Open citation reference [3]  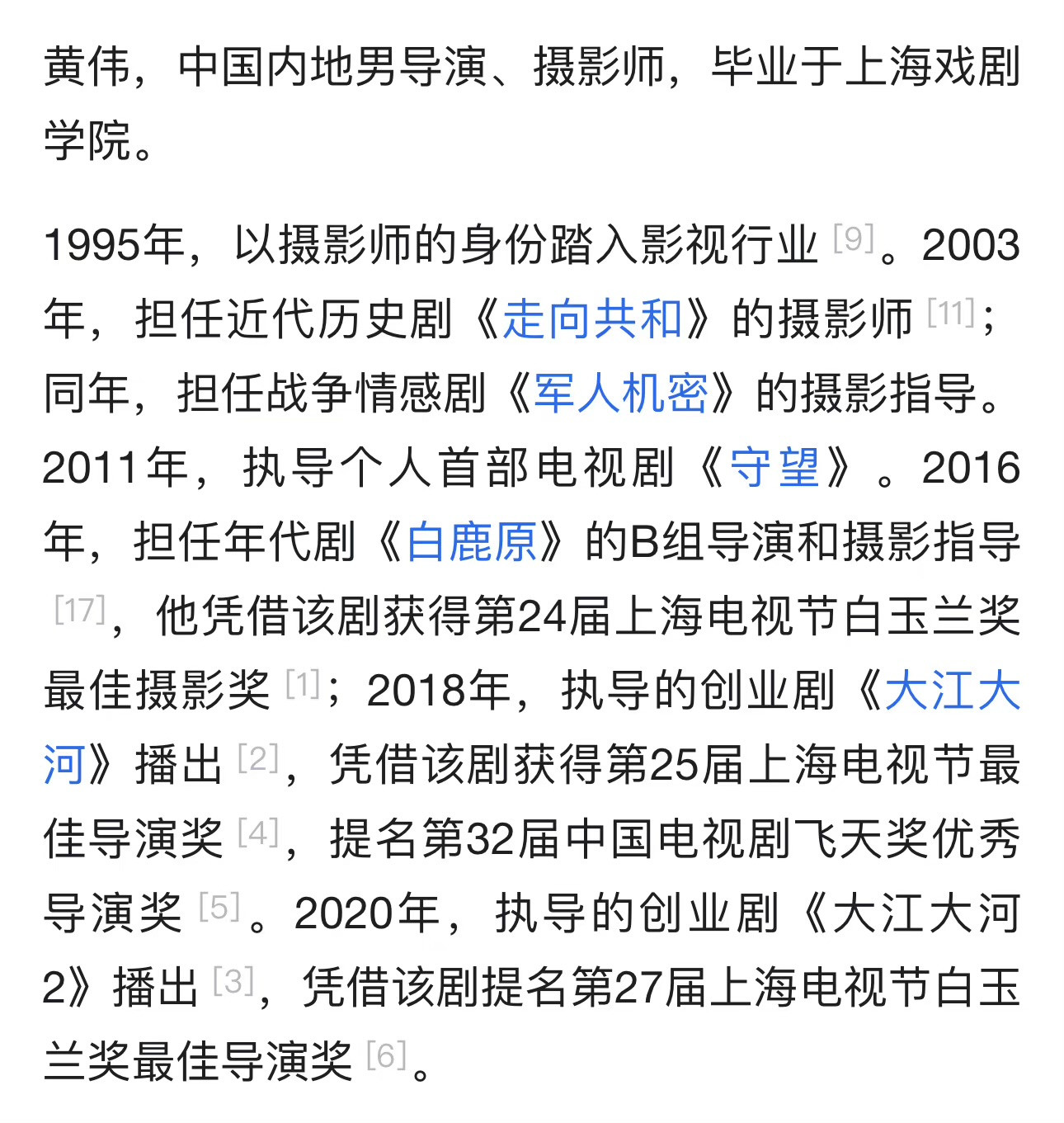[233, 981]
